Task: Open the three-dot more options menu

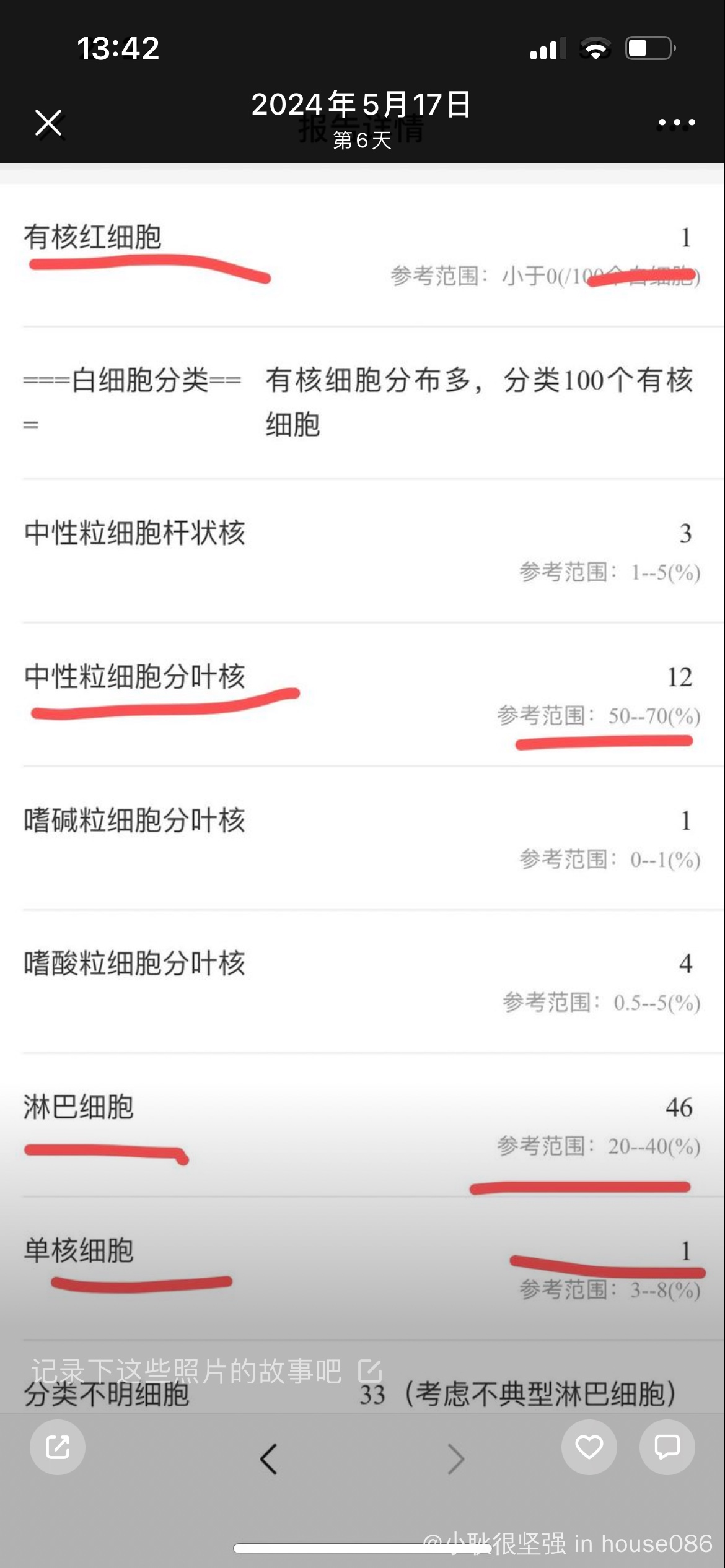Action: pos(676,123)
